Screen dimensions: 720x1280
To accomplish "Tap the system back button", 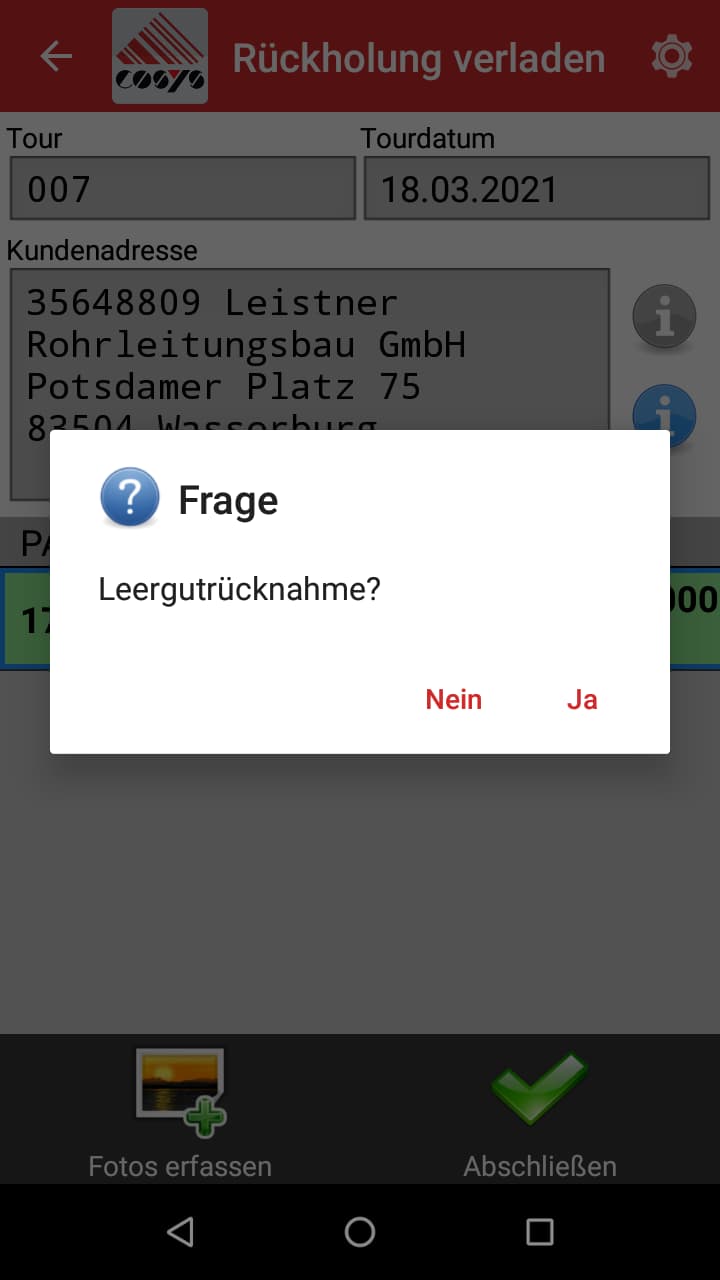I will point(180,1232).
